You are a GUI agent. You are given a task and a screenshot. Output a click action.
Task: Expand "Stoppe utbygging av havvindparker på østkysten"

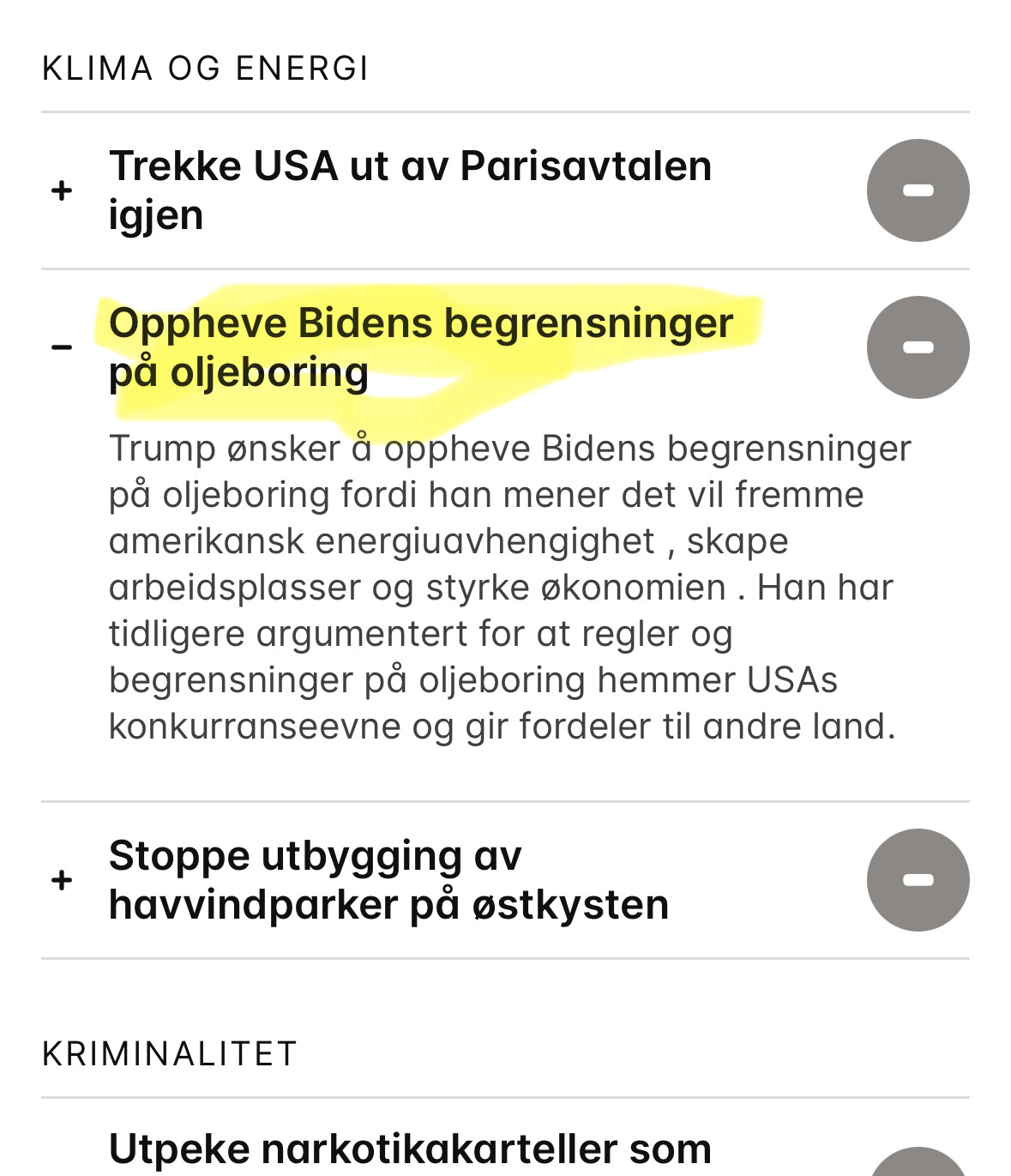coord(62,880)
